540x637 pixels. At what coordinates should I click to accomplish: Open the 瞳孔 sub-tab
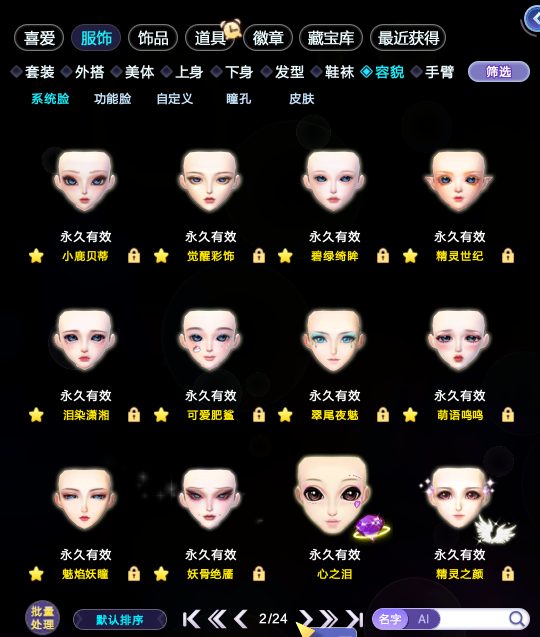point(239,99)
